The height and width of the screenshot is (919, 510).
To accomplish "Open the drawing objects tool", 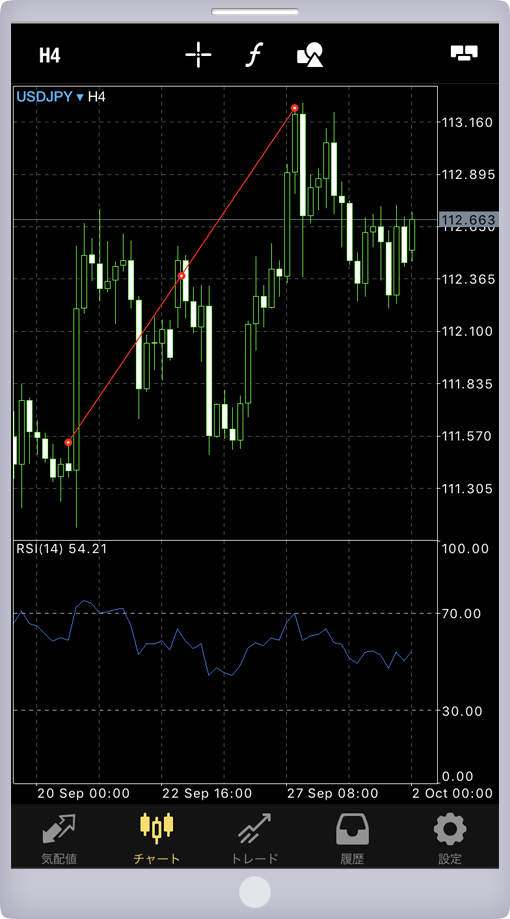I will coord(310,55).
